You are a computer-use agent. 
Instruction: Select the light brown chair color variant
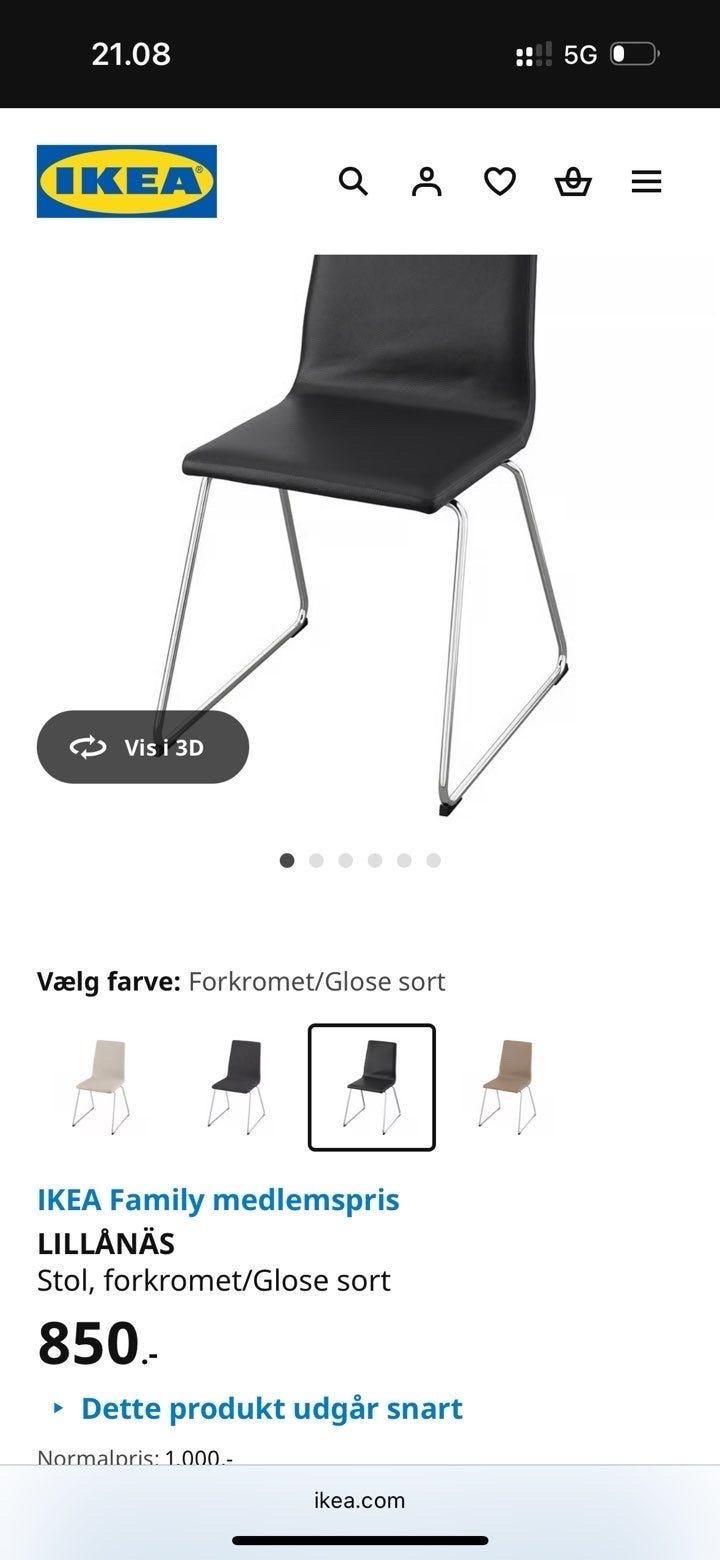tap(506, 1085)
